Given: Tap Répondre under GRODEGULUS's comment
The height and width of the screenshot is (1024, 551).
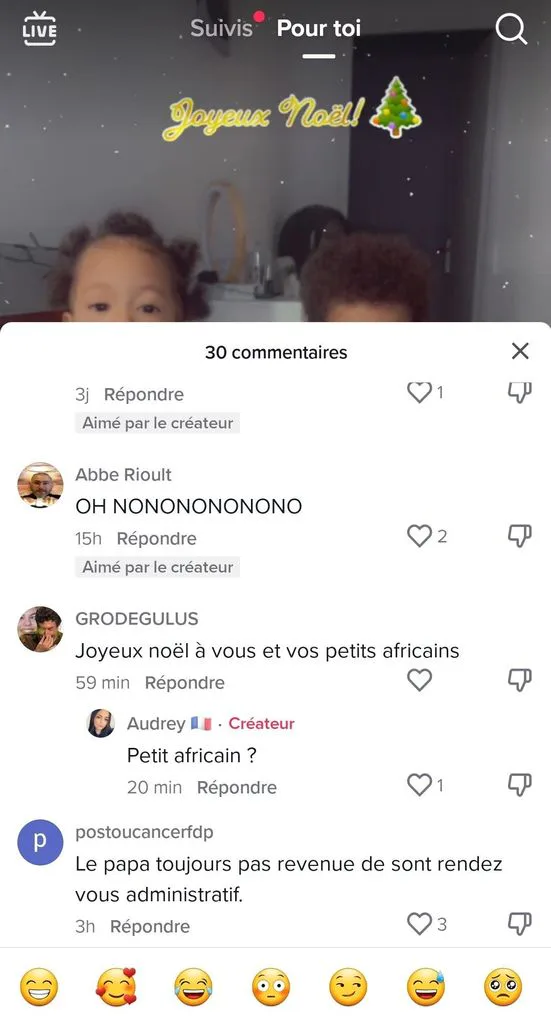Looking at the screenshot, I should (x=185, y=683).
